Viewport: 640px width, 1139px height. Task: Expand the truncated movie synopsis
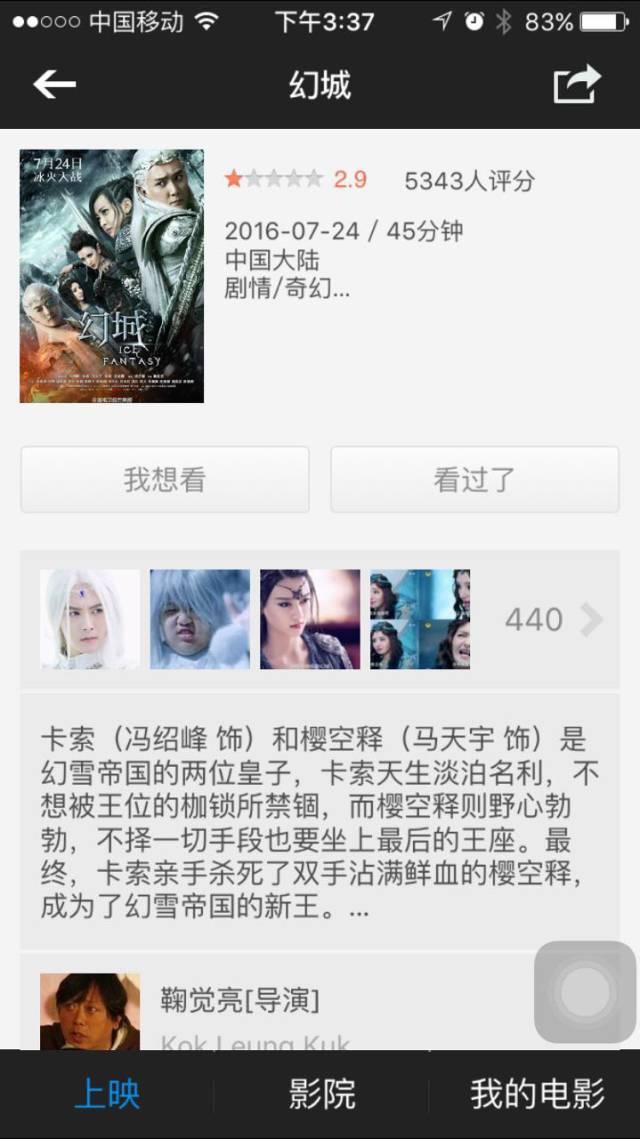point(320,822)
